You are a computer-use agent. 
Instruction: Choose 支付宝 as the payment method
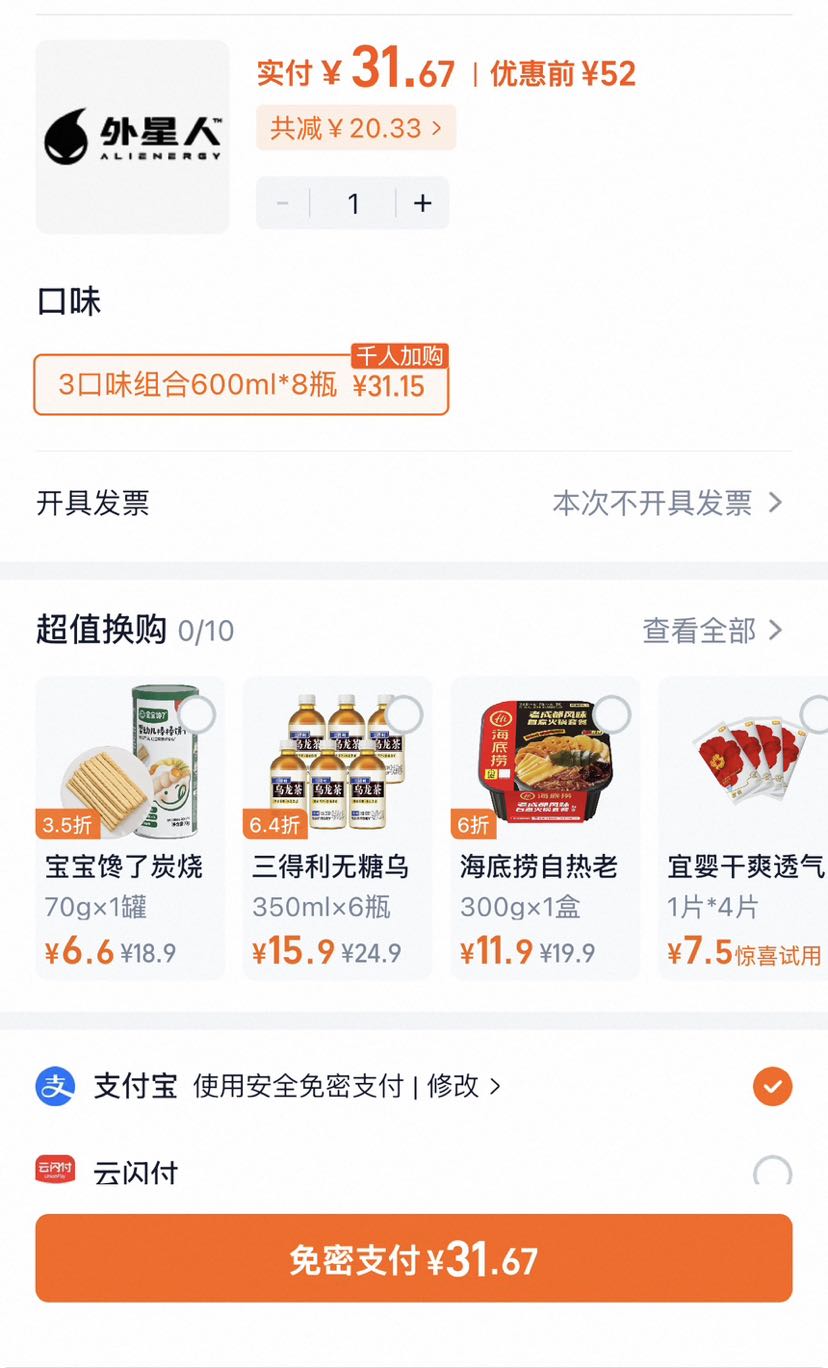pyautogui.click(x=414, y=1086)
